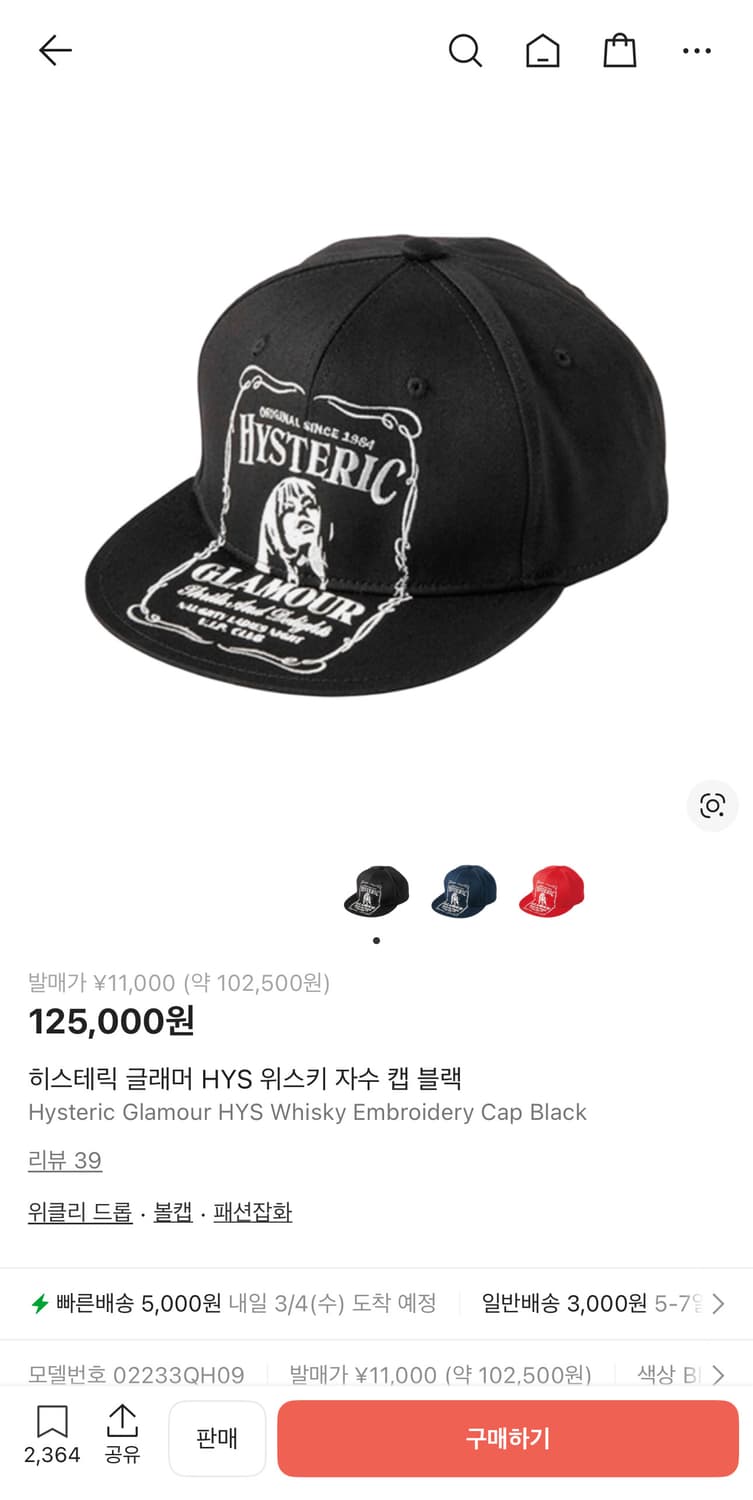
Task: Expand the 모델번호 product details row
Action: point(717,1375)
